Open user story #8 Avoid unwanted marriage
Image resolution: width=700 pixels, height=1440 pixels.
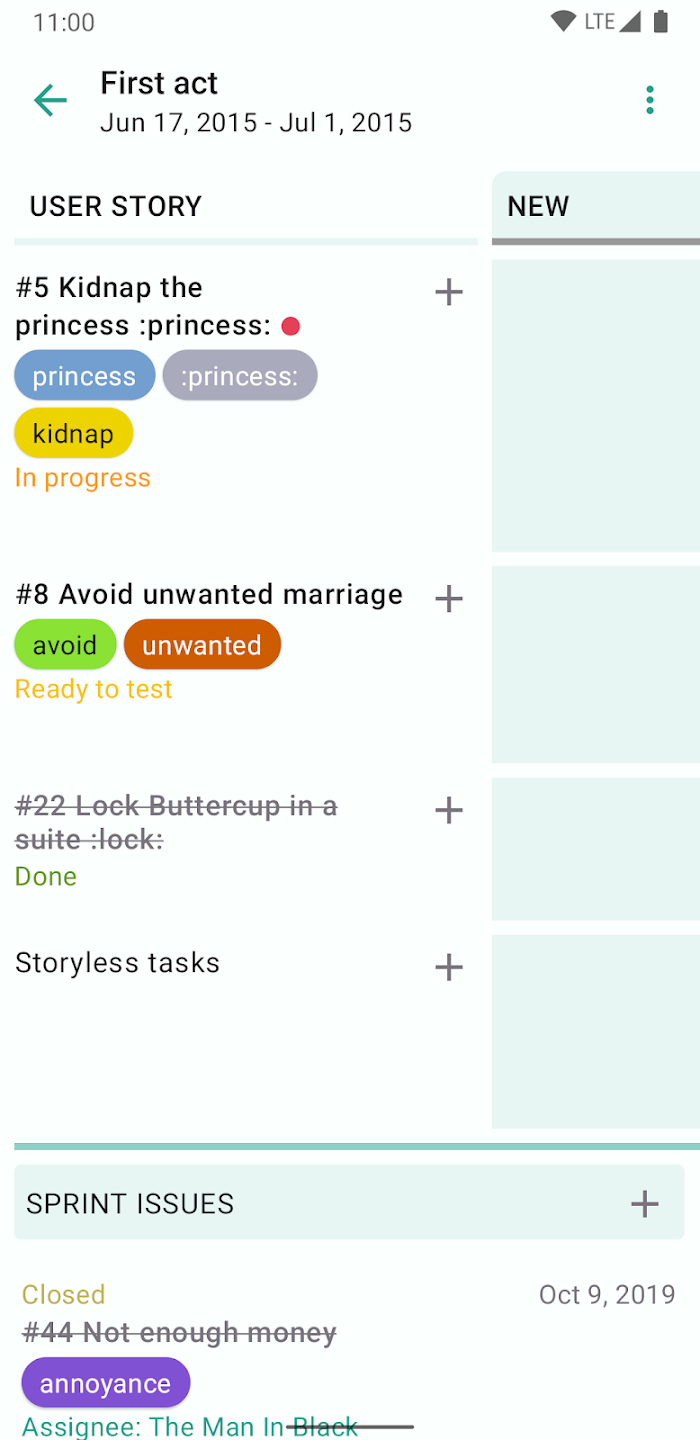click(209, 594)
